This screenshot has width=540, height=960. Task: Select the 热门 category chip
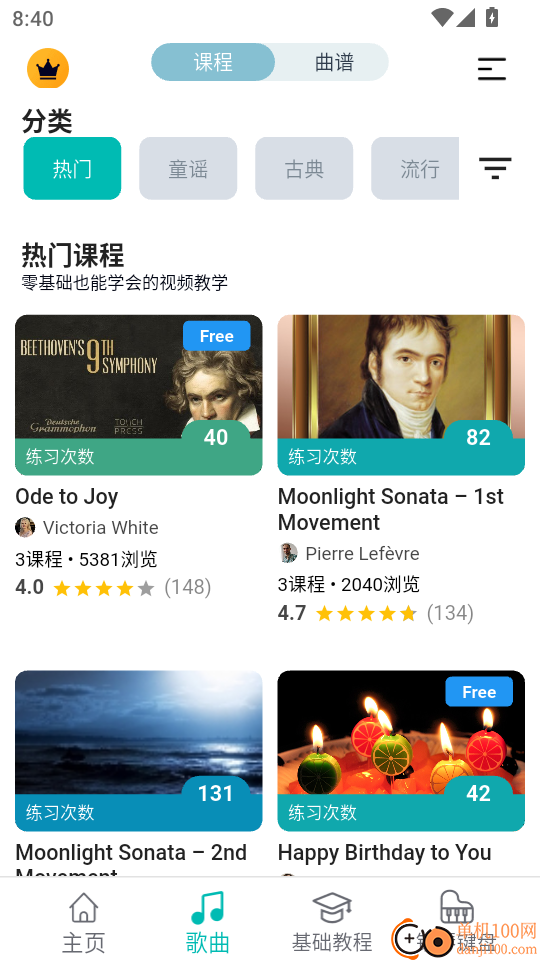[x=72, y=168]
